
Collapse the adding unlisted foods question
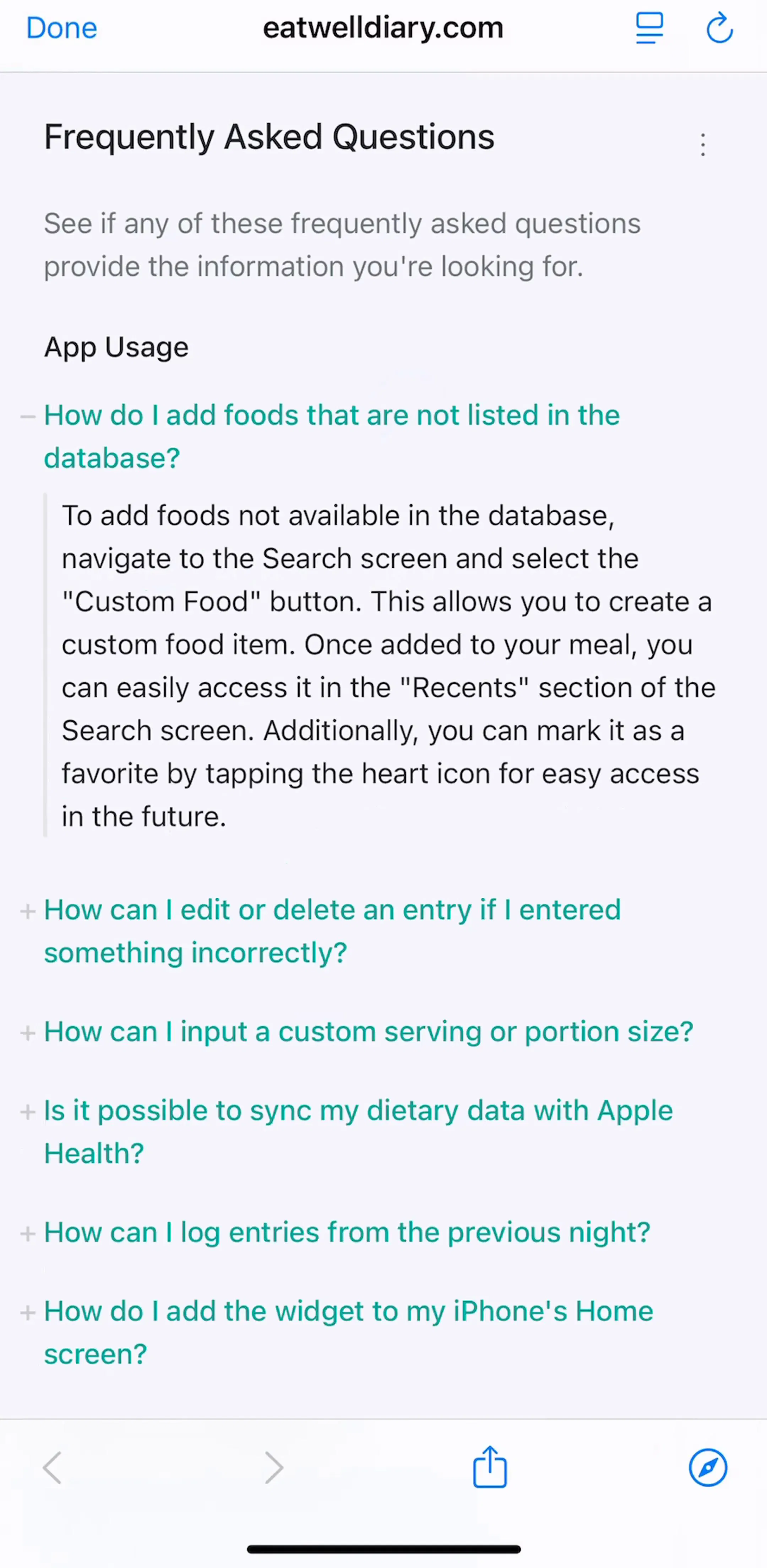tap(332, 436)
